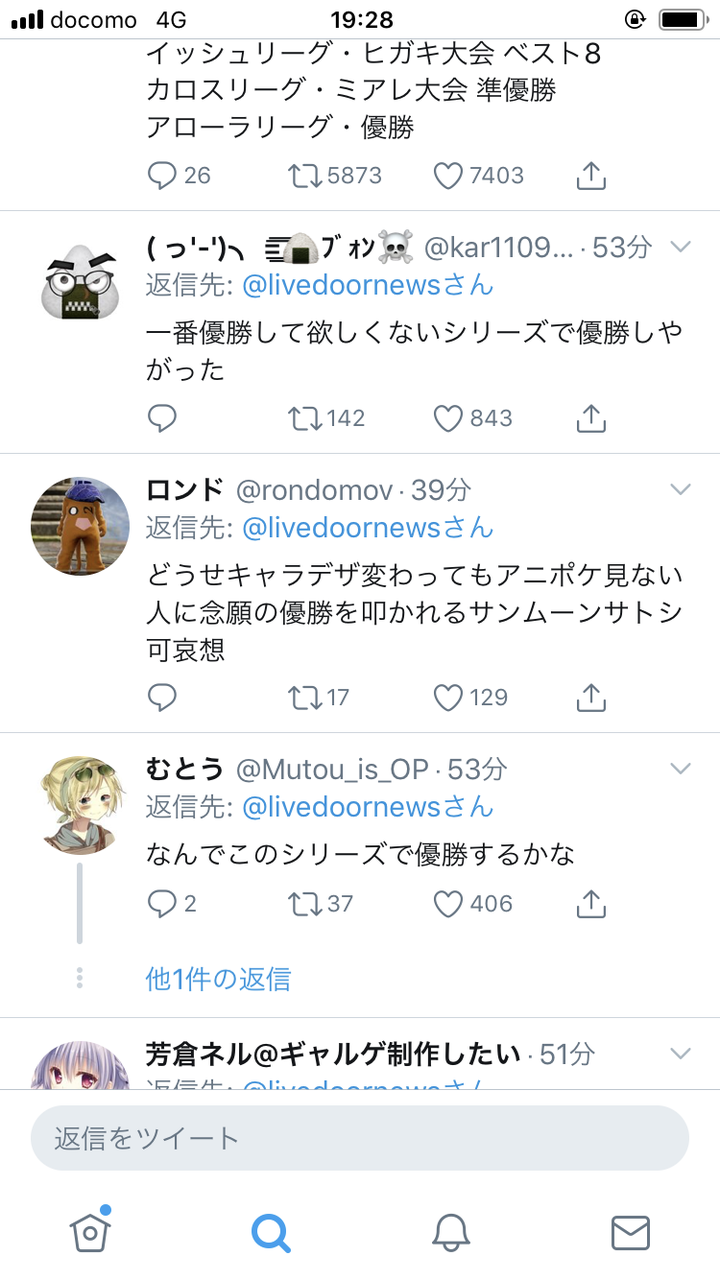Screen dimensions: 720x1280
Task: Open the reply icon on @kar1109's tweet
Action: point(162,418)
